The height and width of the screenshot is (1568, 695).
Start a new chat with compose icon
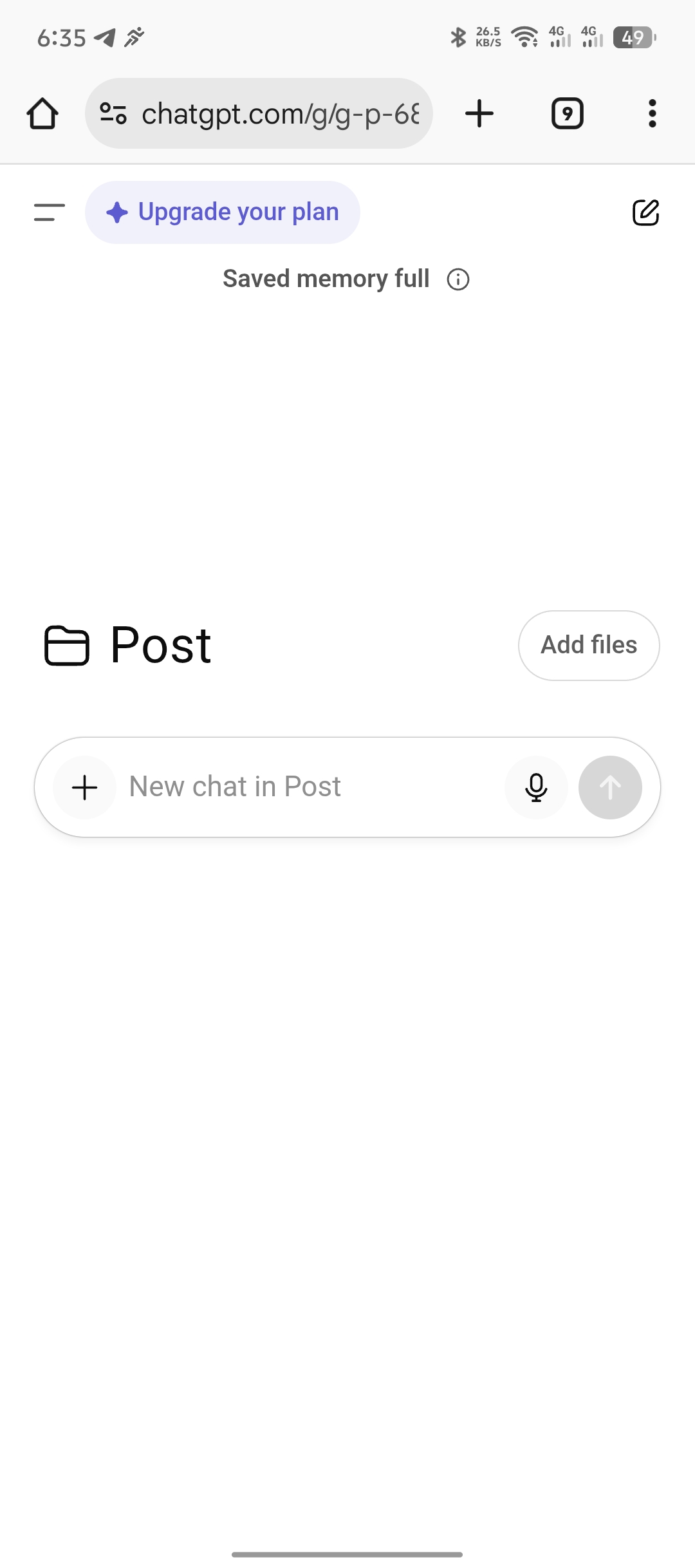(645, 212)
